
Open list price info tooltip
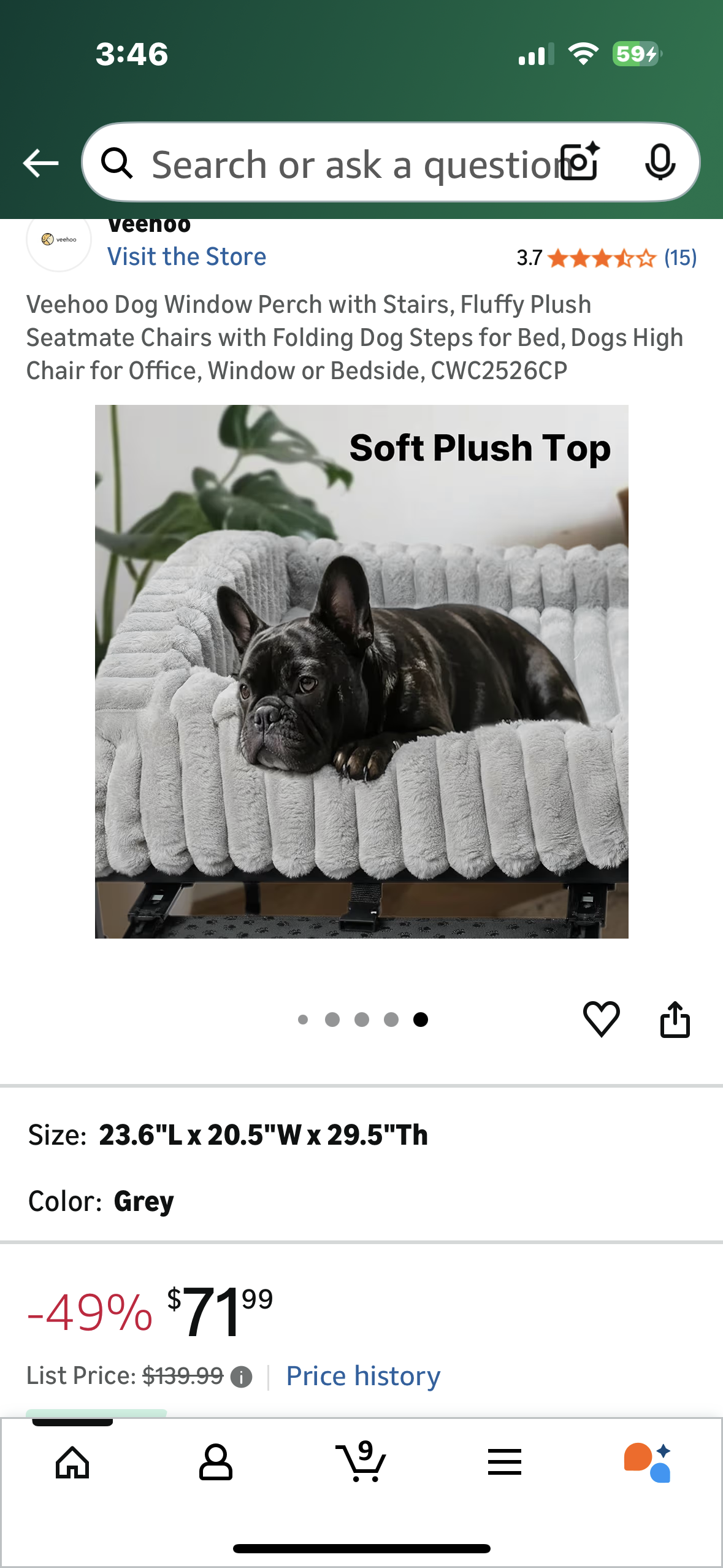click(x=242, y=1375)
